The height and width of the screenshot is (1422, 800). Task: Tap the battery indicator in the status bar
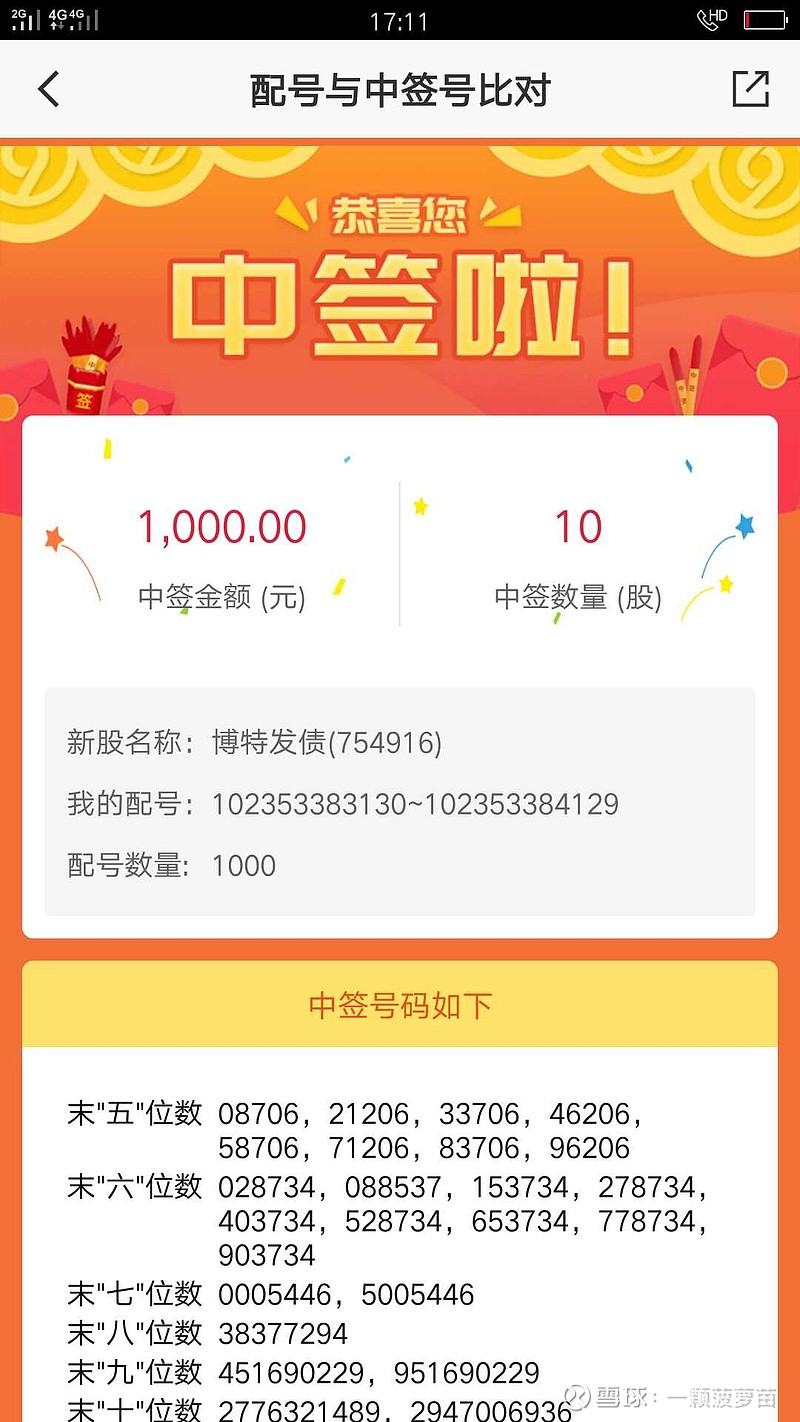click(764, 18)
